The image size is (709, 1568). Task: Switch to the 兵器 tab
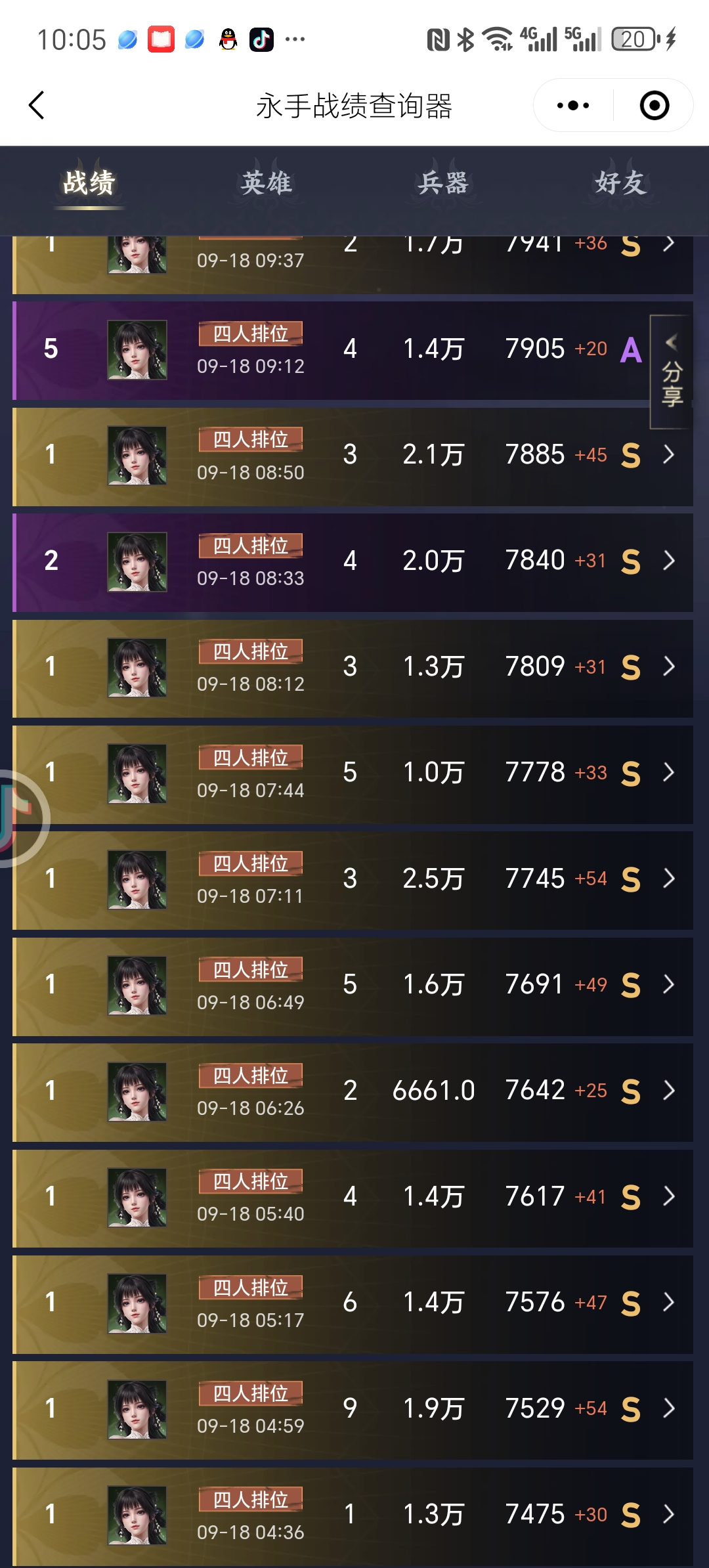pyautogui.click(x=443, y=183)
